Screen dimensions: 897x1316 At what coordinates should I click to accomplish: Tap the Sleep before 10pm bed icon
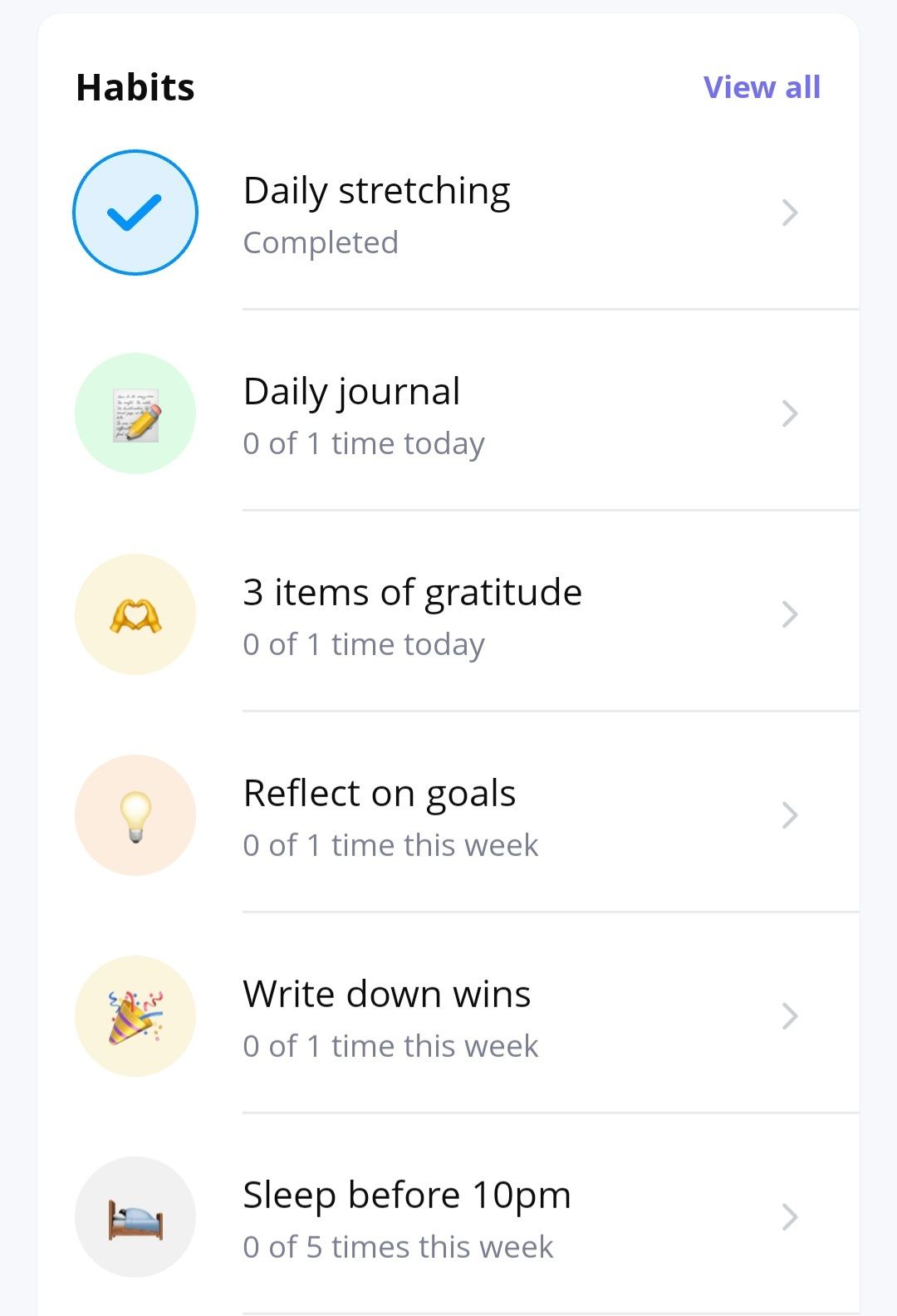click(135, 1217)
